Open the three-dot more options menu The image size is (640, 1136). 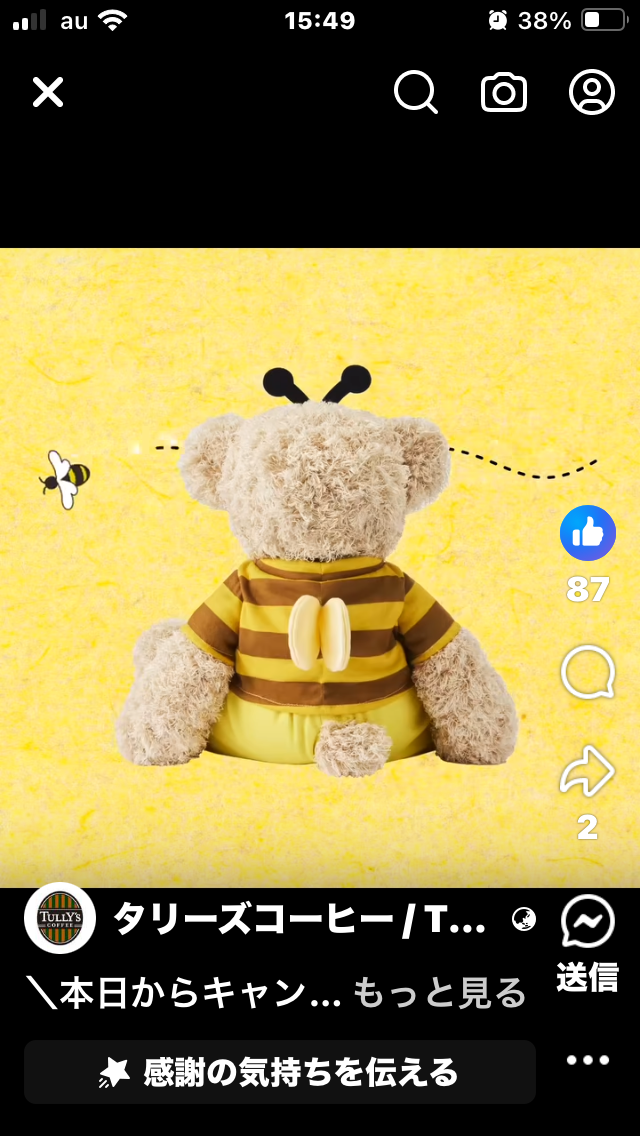tap(587, 1061)
